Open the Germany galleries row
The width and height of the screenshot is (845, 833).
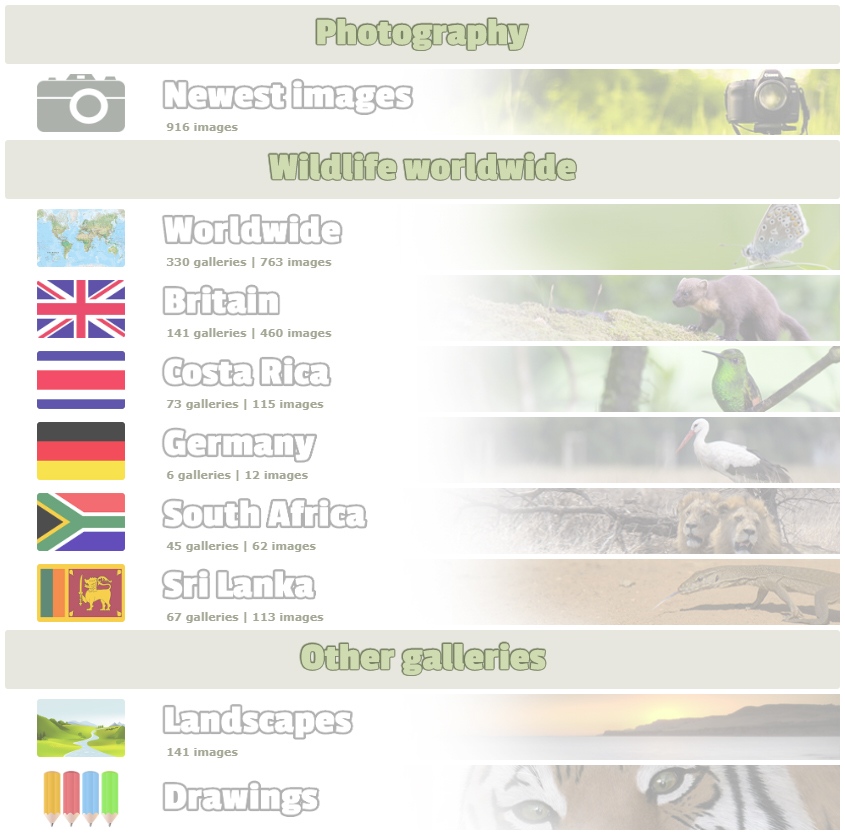[x=239, y=443]
